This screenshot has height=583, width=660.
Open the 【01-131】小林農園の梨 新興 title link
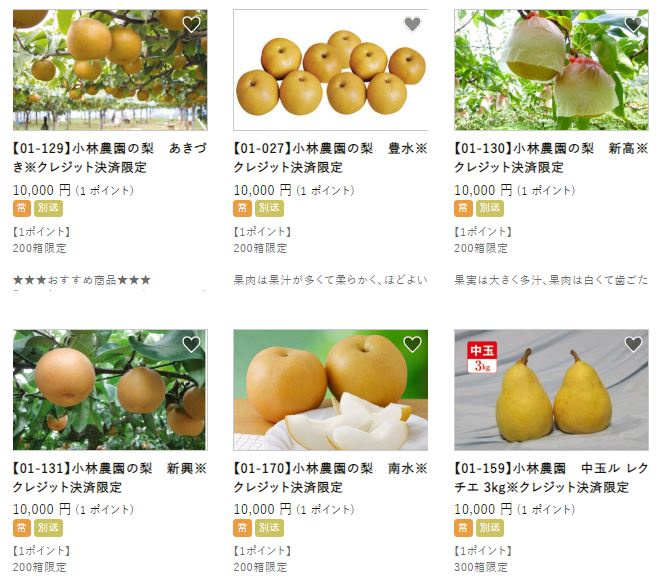pyautogui.click(x=109, y=478)
